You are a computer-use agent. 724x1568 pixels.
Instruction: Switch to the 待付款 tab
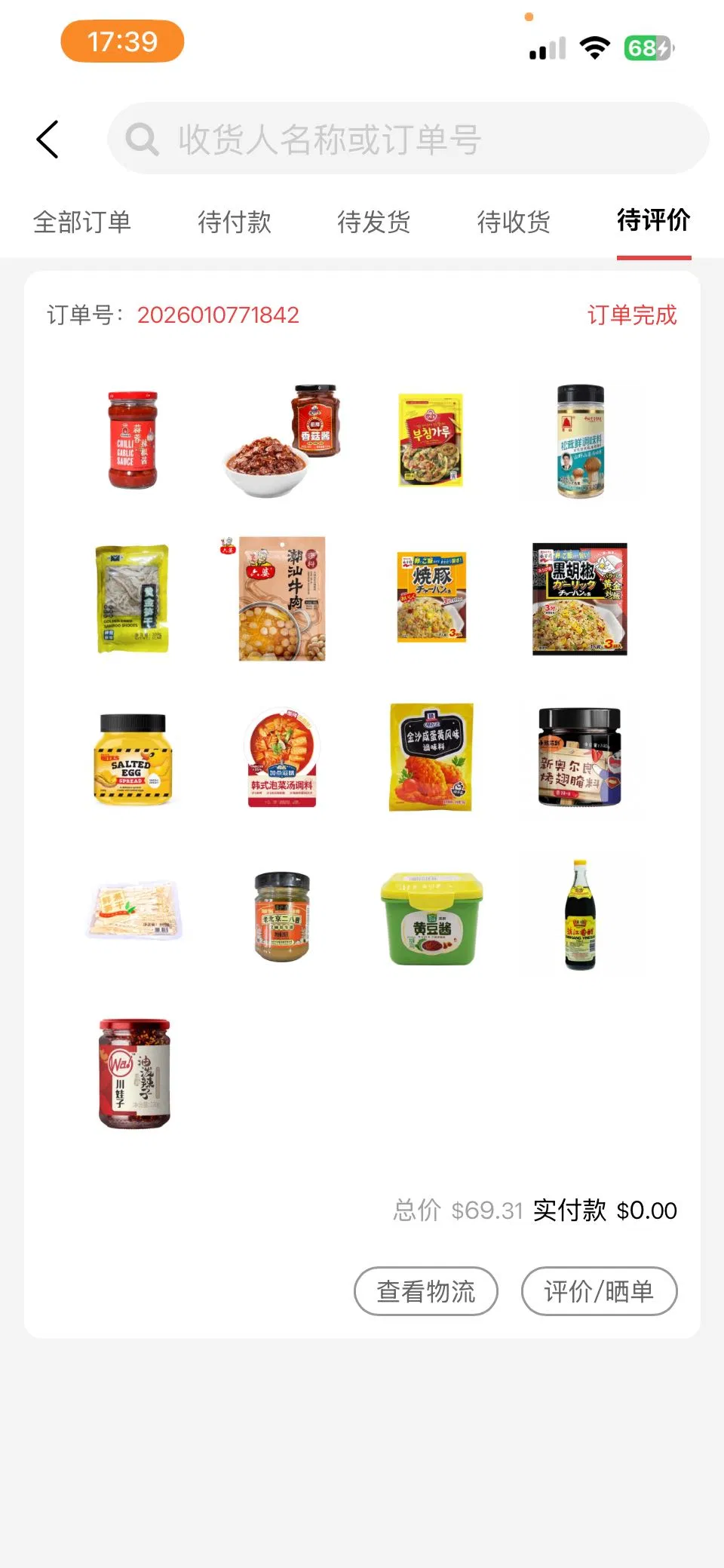[234, 222]
